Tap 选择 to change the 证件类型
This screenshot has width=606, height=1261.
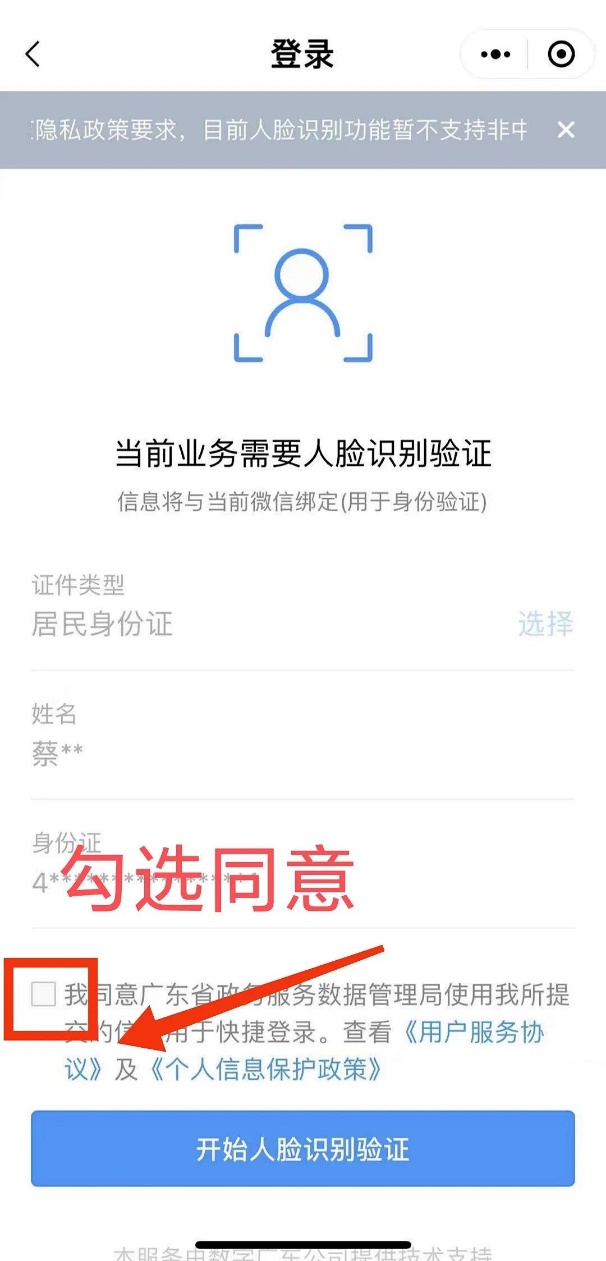pos(545,625)
